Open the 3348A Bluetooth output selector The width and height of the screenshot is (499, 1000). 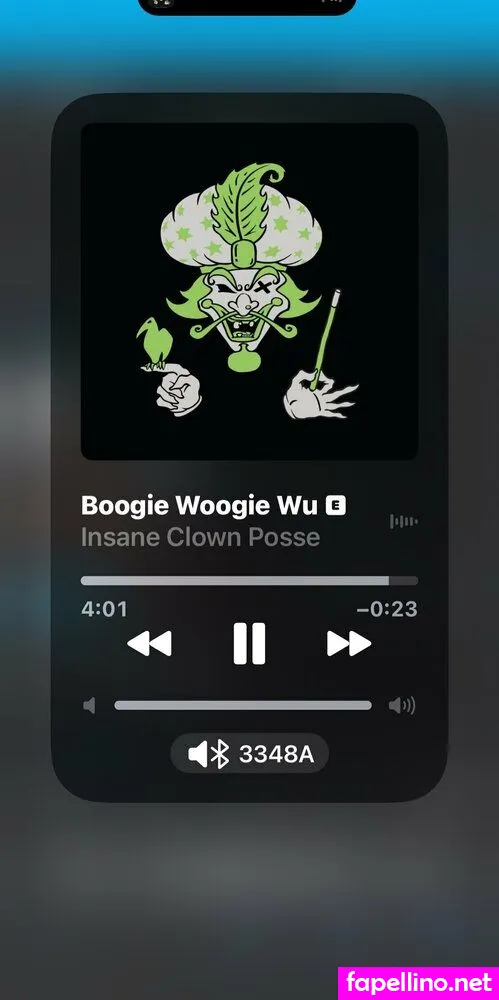(250, 754)
